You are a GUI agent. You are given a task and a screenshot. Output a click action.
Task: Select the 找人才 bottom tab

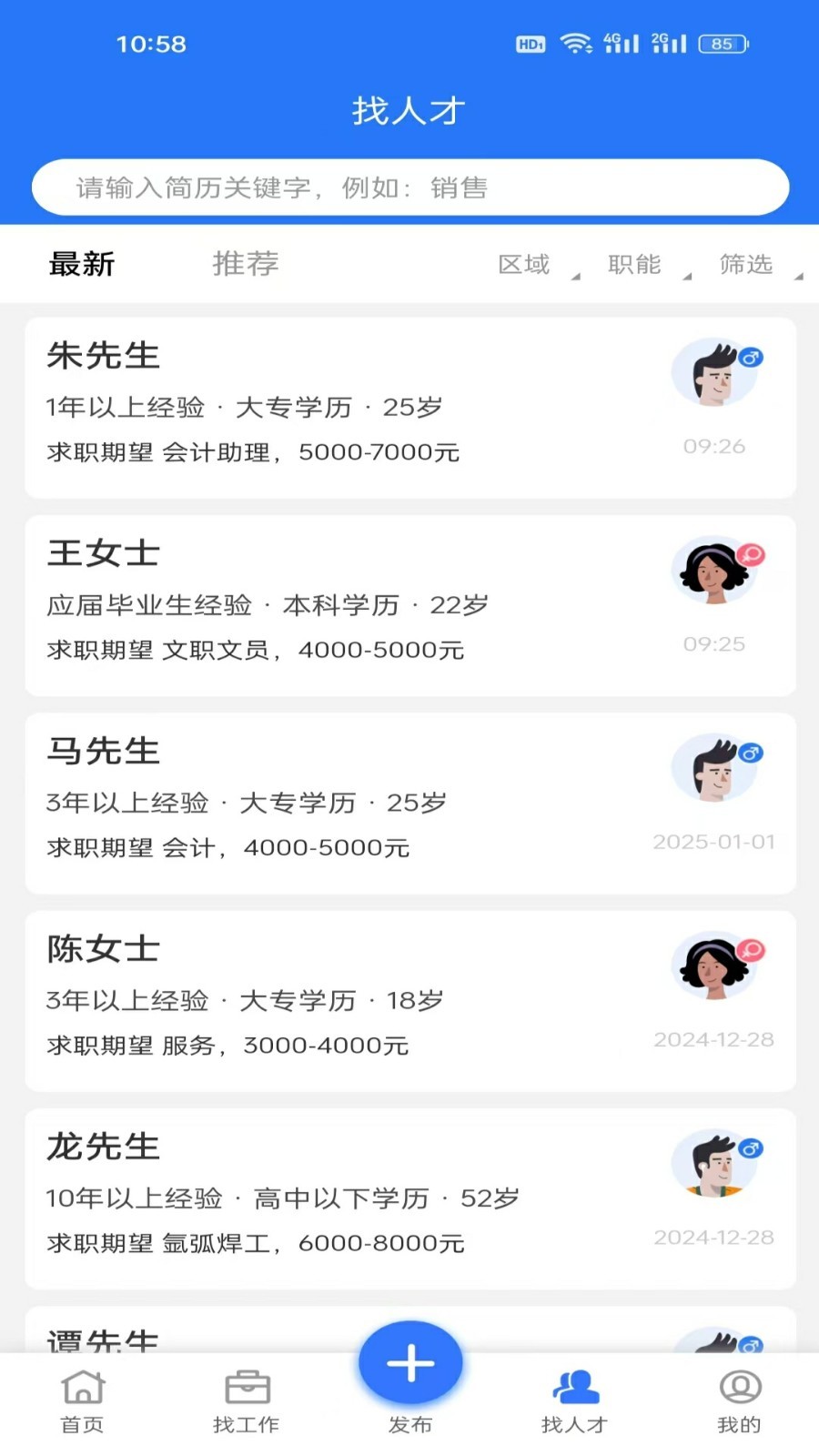click(x=574, y=1401)
